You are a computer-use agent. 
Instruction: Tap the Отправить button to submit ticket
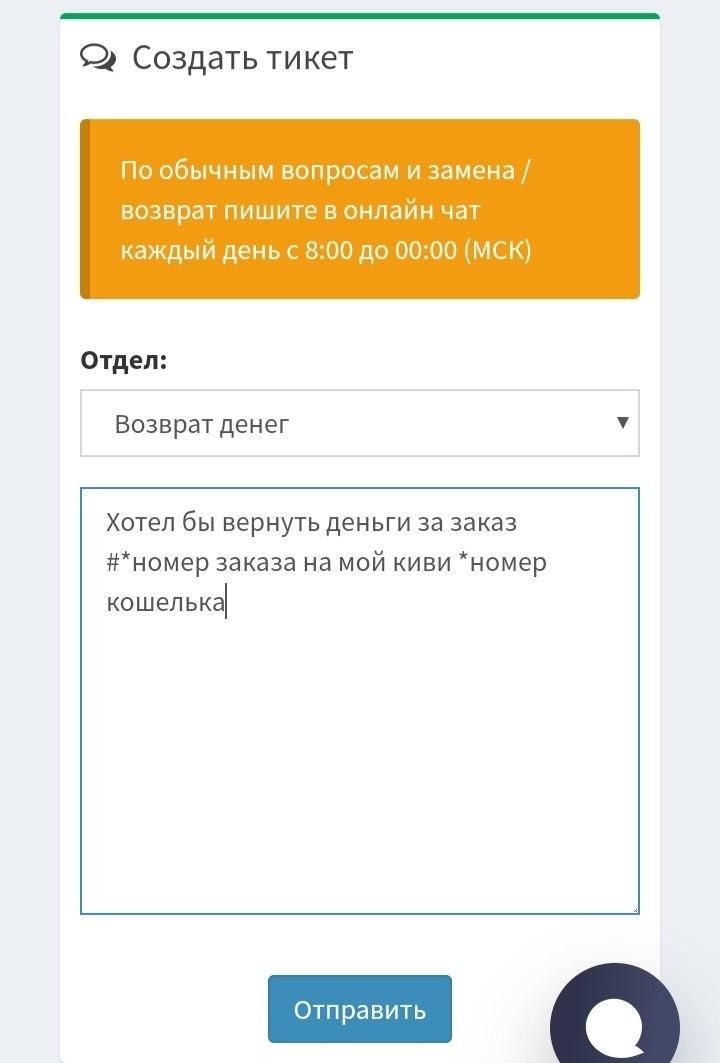click(x=359, y=1009)
